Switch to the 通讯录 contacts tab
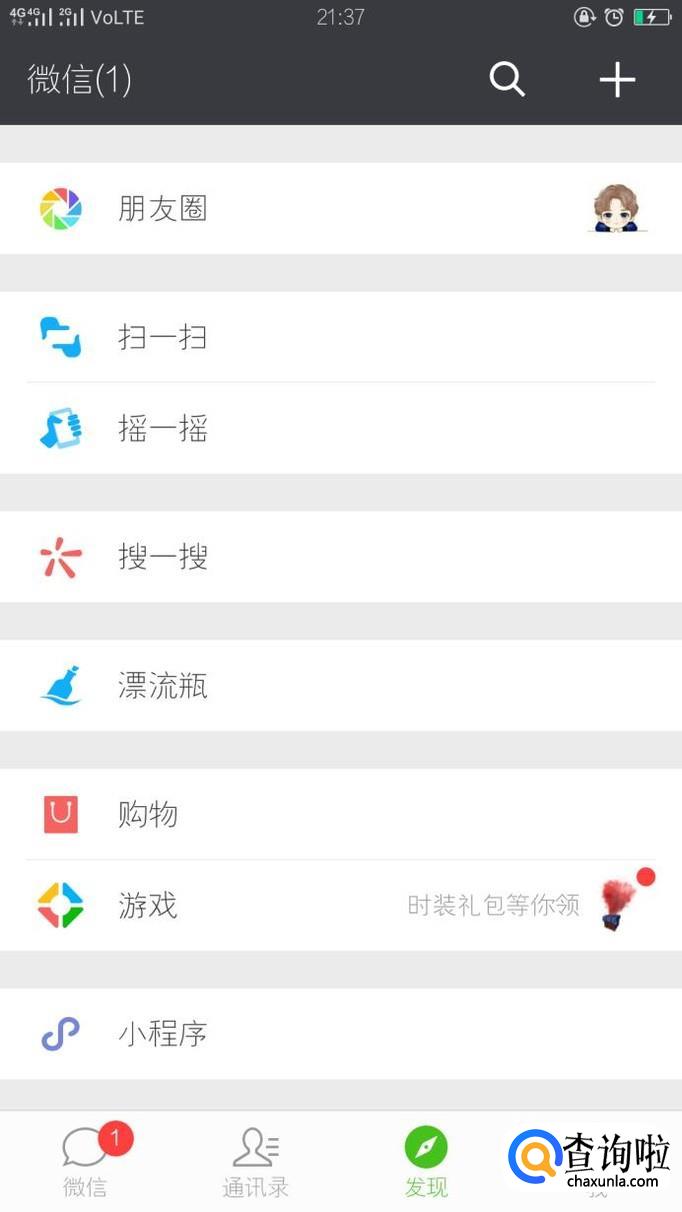The height and width of the screenshot is (1212, 682). [256, 1162]
